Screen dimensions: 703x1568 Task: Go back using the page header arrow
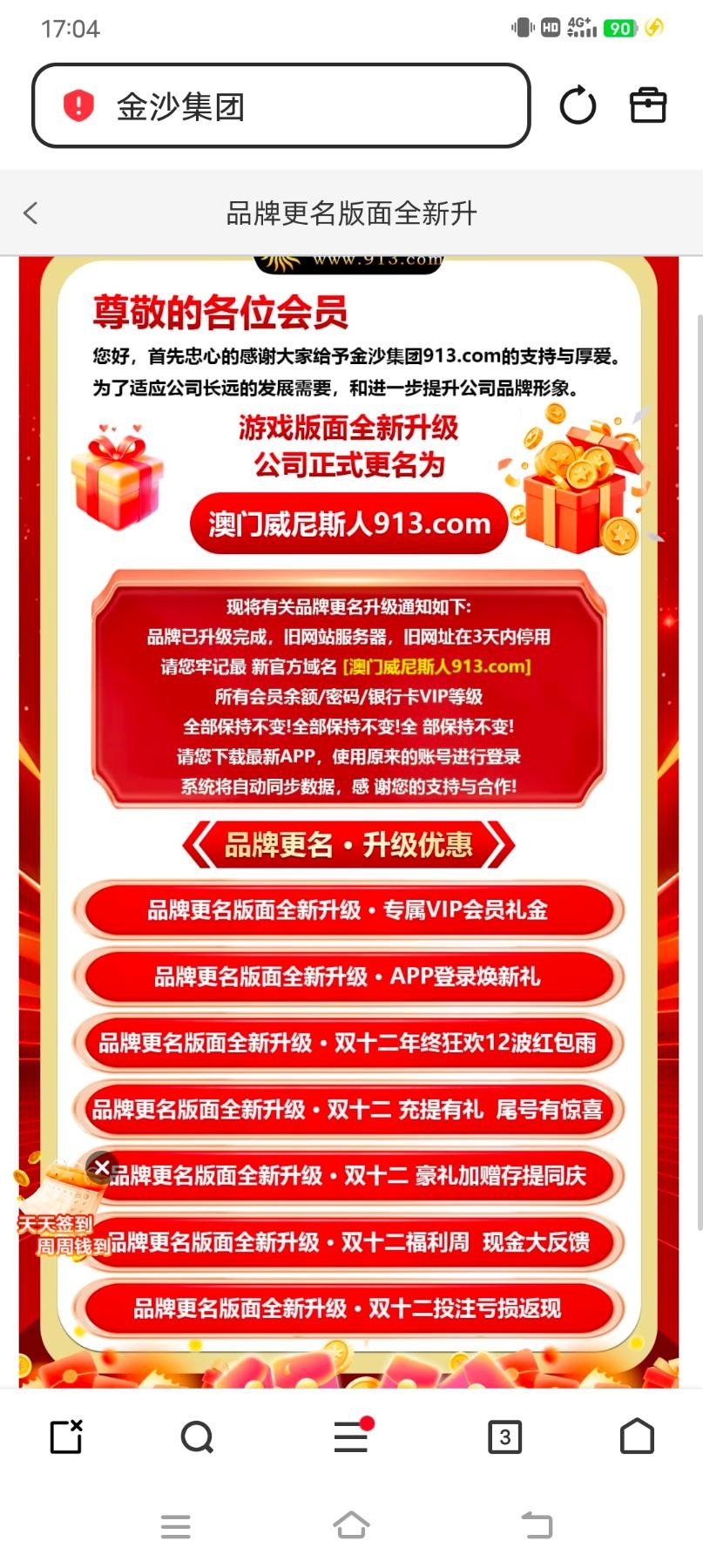coord(31,213)
